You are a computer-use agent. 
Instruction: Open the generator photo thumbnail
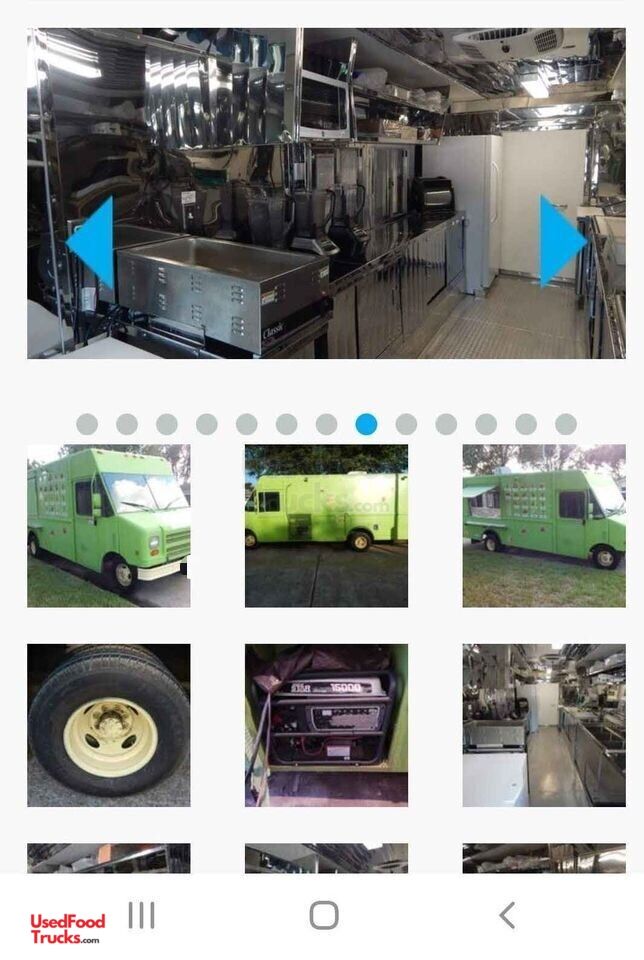click(x=326, y=725)
